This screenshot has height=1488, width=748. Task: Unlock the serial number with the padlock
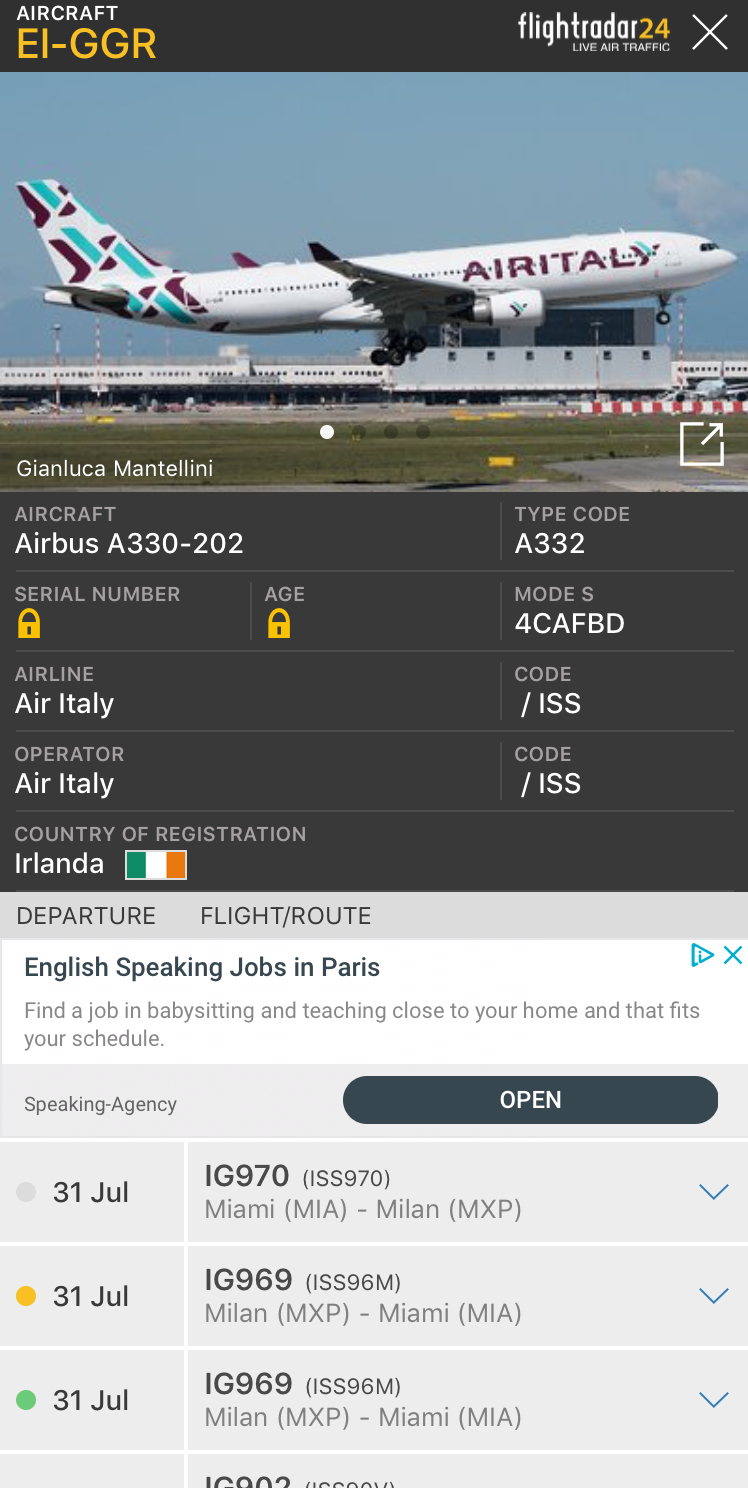(29, 624)
